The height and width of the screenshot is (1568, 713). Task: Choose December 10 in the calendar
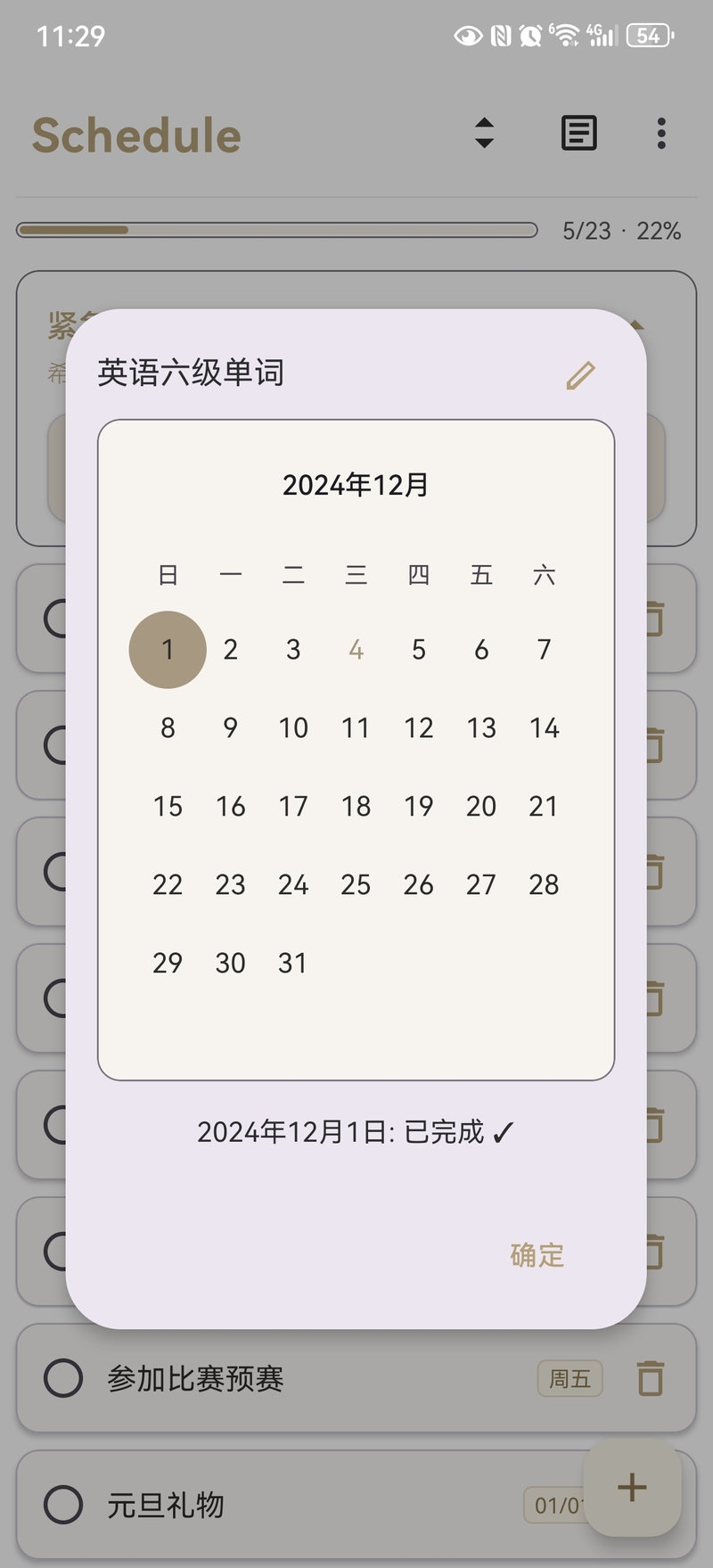[x=293, y=728]
